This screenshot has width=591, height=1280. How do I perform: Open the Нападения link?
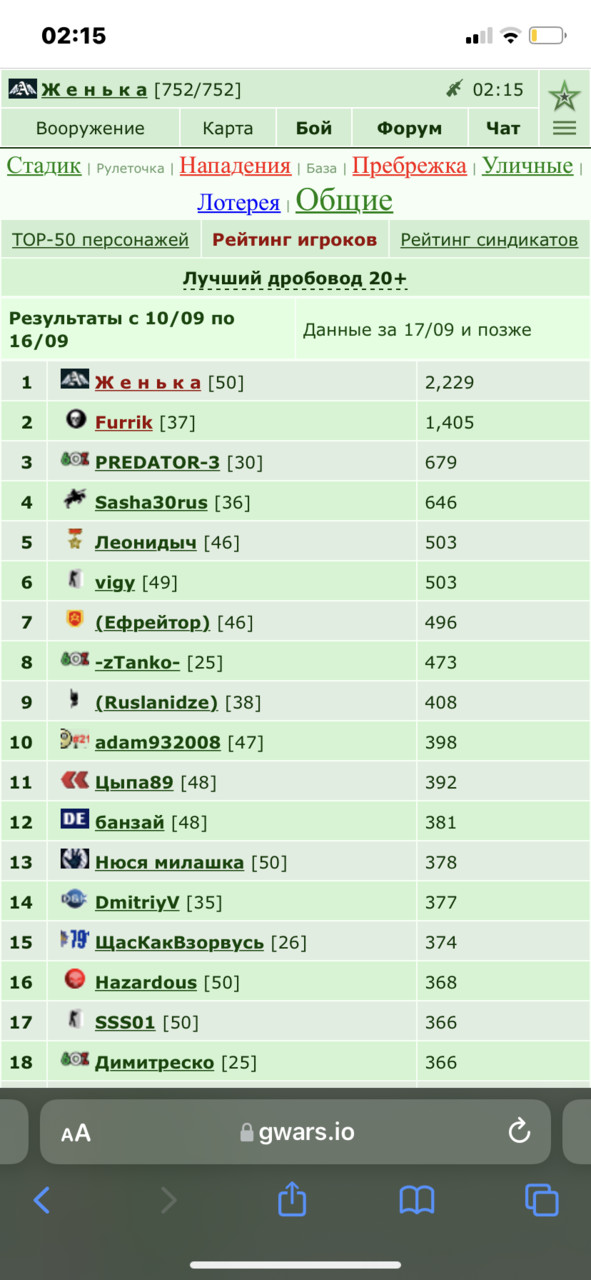pyautogui.click(x=235, y=166)
